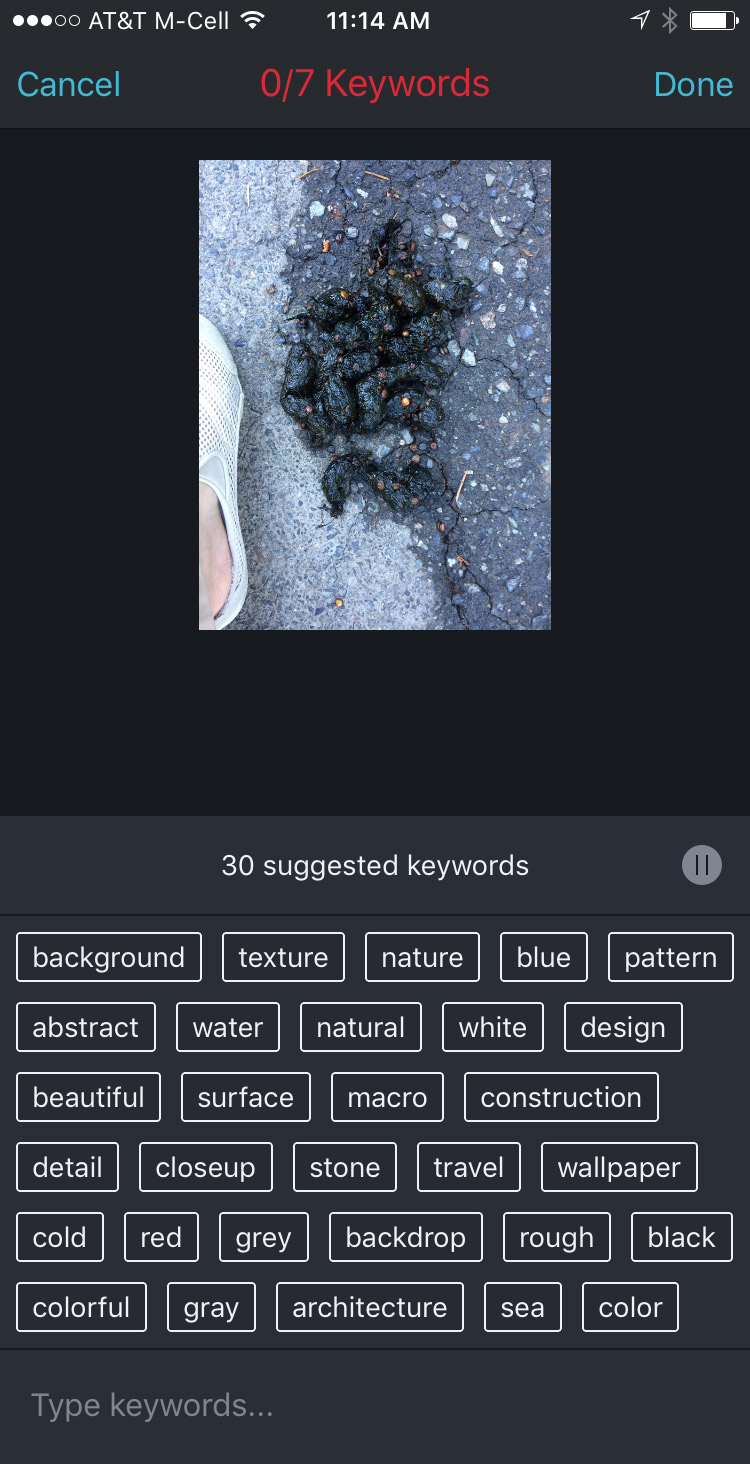Choose the 'grey' keyword chip
Screen dimensions: 750x1464
pyautogui.click(x=264, y=1237)
